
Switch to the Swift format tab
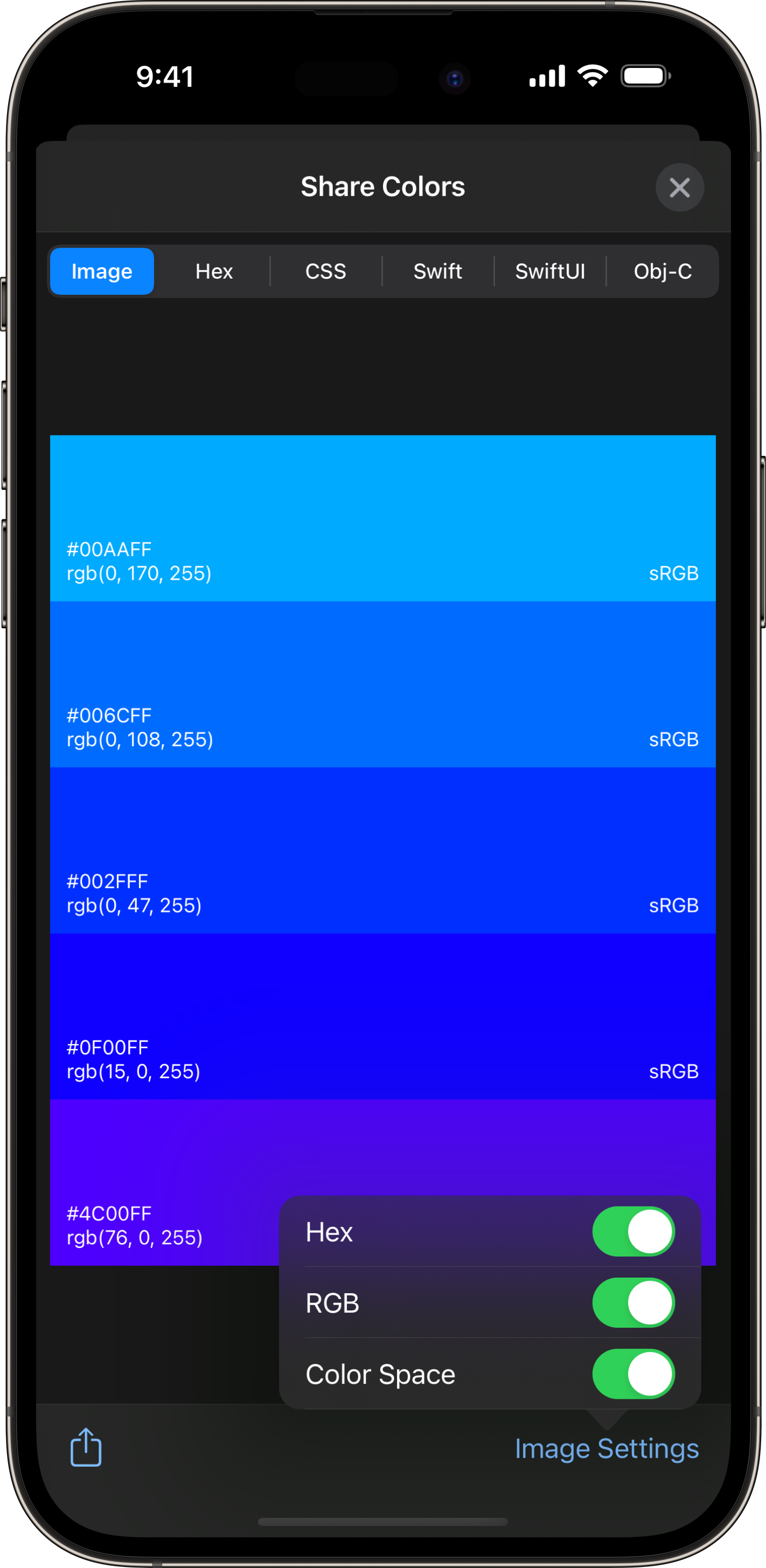point(437,272)
